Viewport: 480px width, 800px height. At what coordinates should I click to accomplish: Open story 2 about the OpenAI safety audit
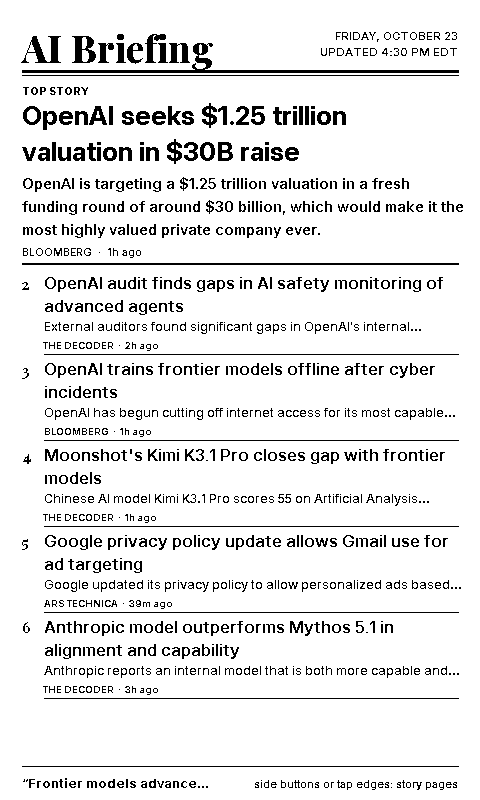click(x=240, y=312)
